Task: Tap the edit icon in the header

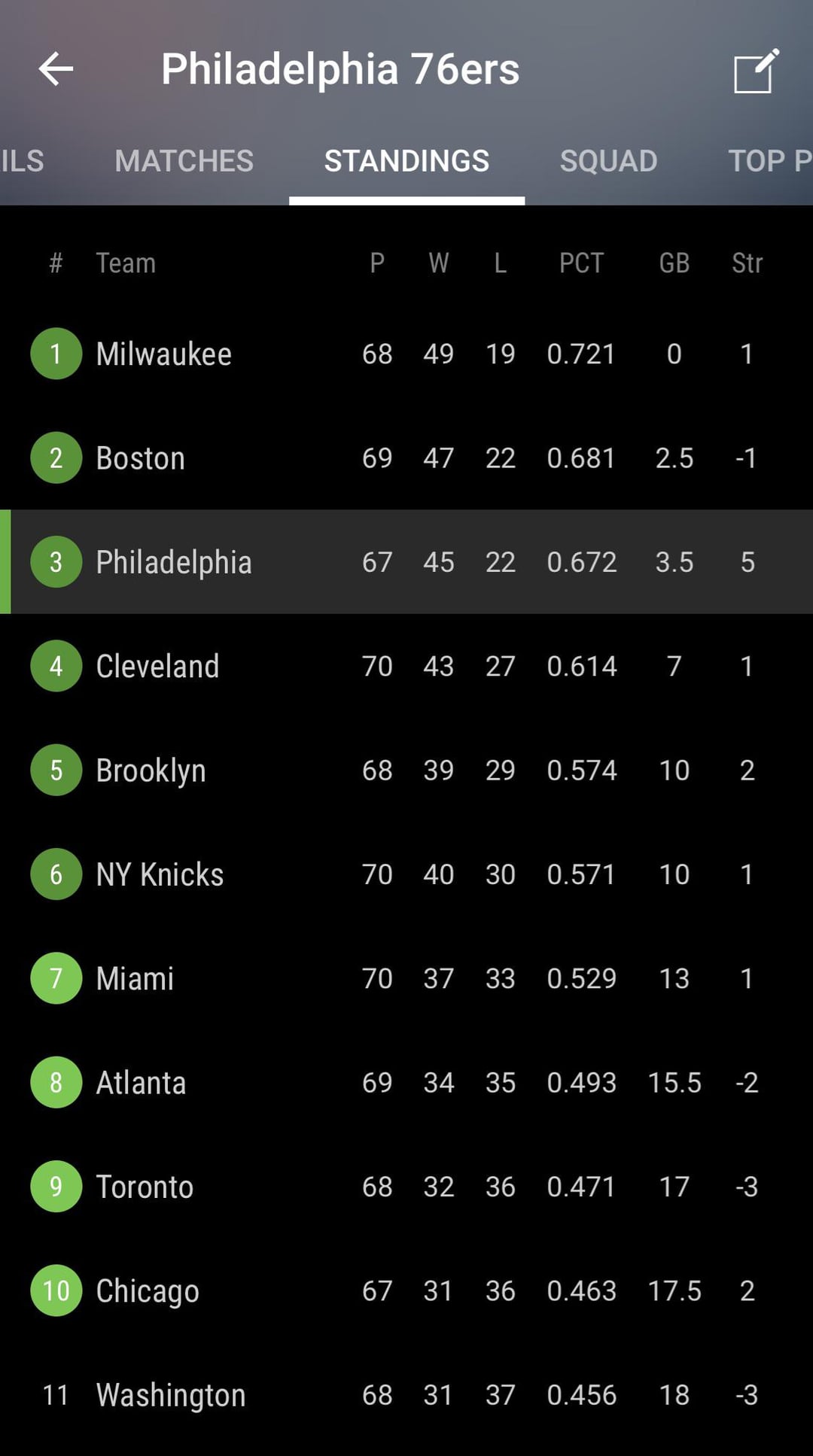Action: tap(755, 71)
